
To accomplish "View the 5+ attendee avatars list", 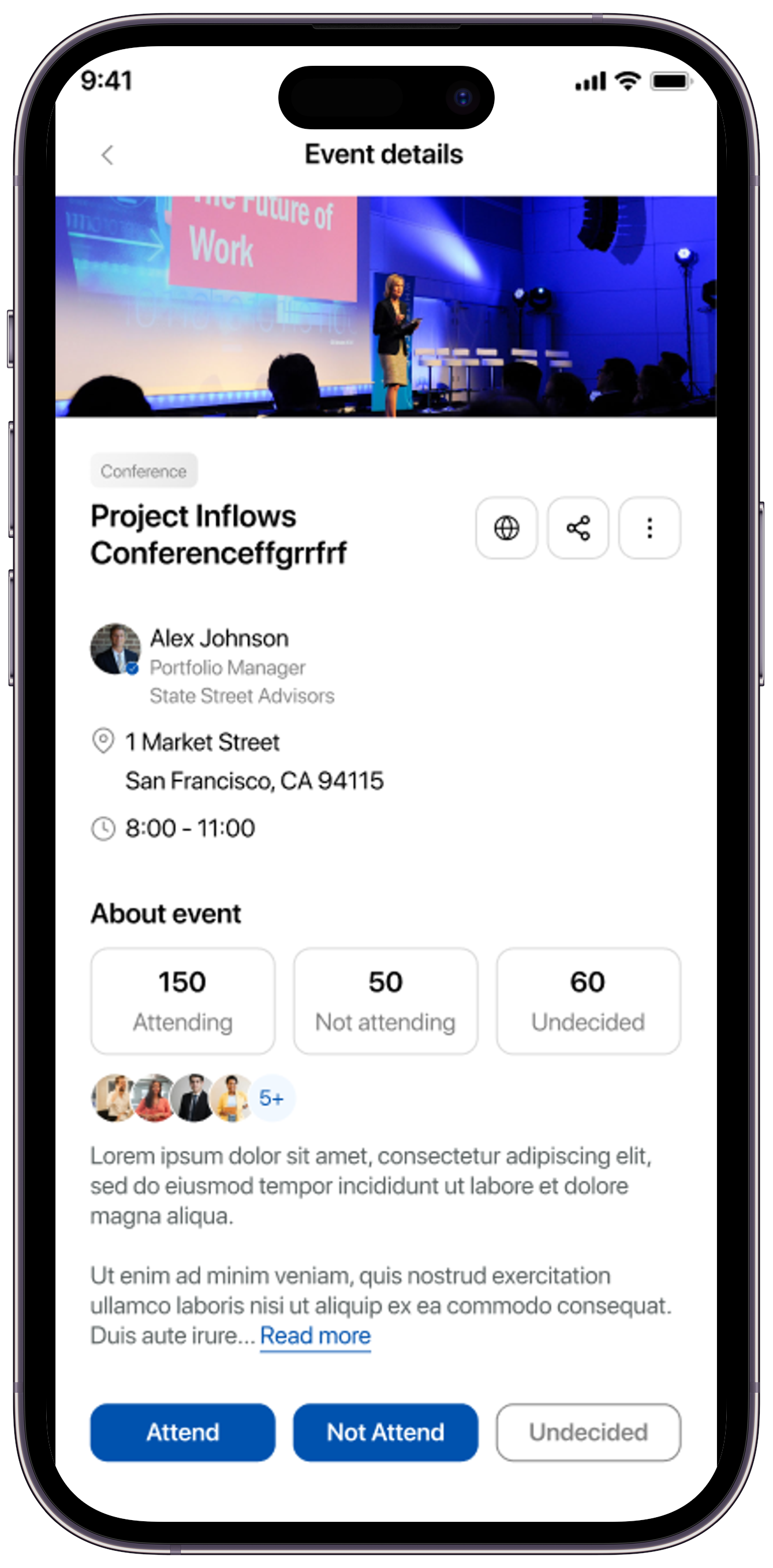I will click(x=271, y=1098).
